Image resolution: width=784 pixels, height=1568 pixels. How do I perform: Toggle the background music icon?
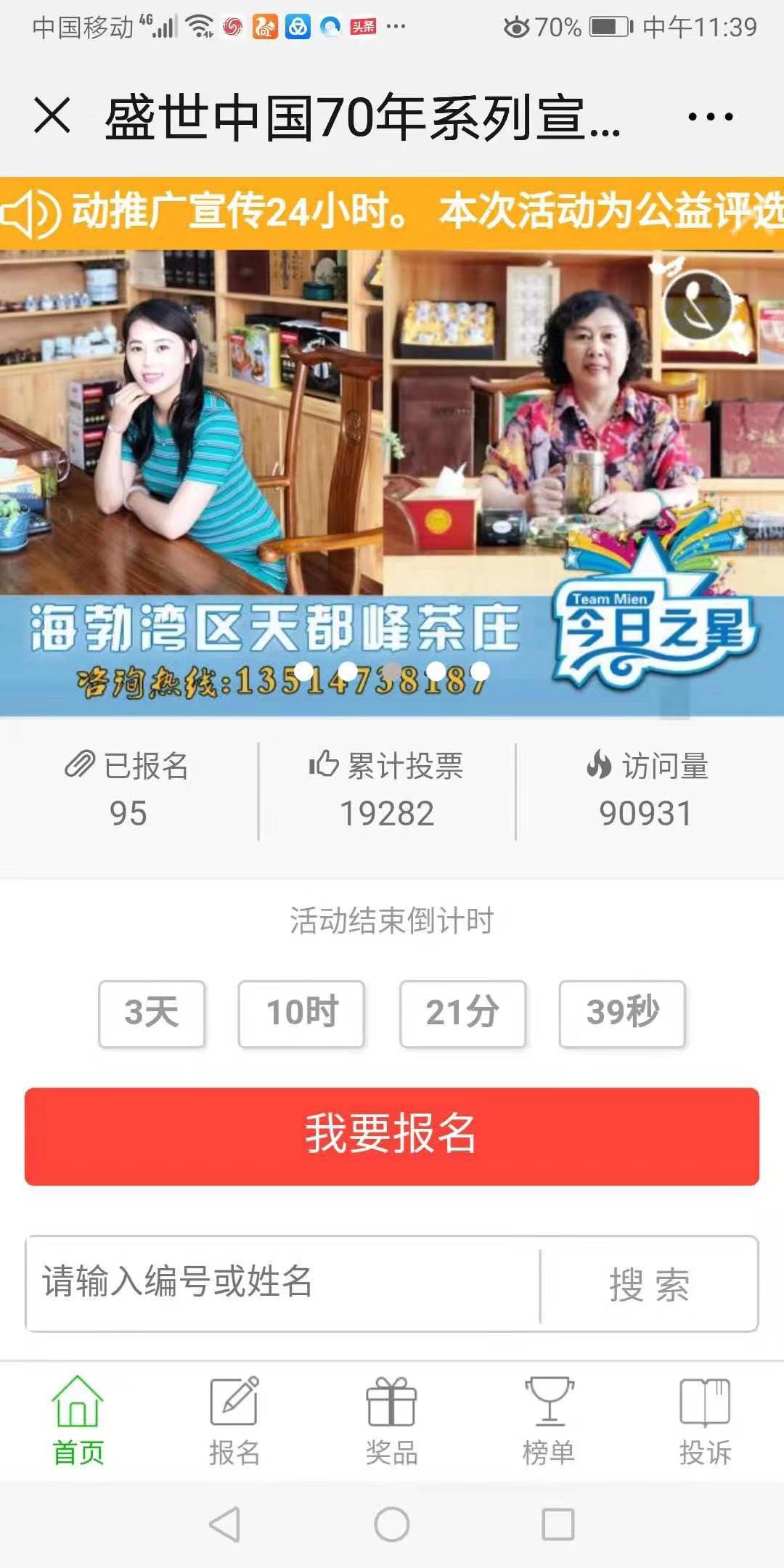coord(698,305)
